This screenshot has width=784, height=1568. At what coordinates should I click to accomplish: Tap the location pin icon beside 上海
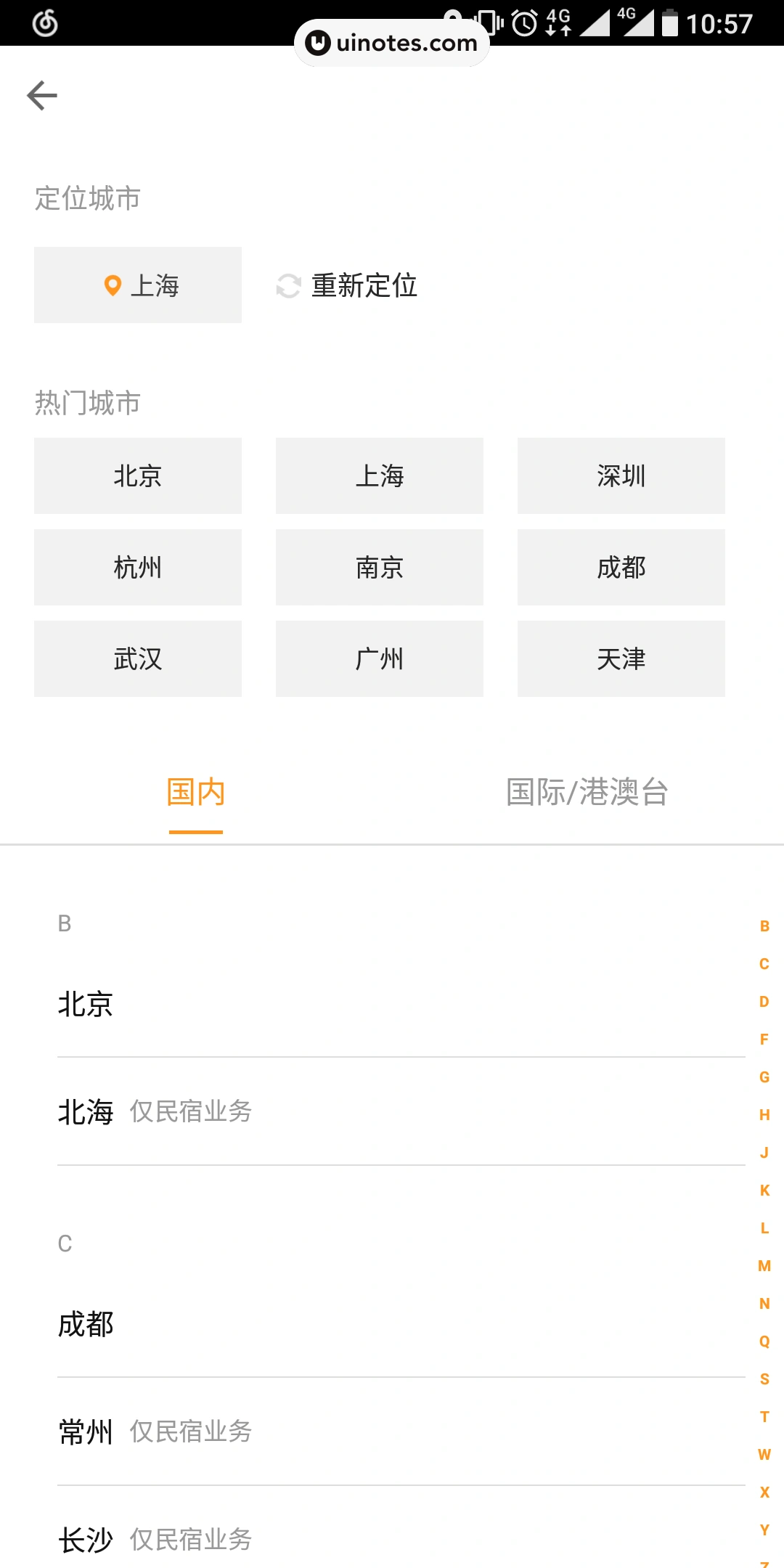coord(113,285)
